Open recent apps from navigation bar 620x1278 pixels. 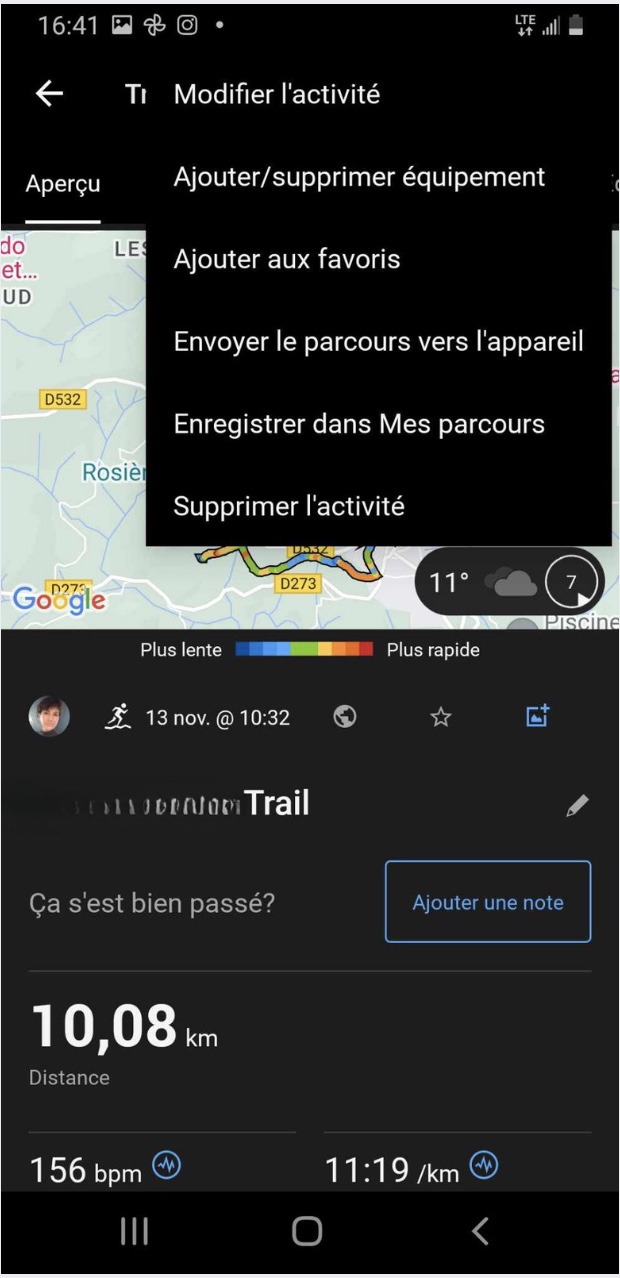pos(134,1231)
